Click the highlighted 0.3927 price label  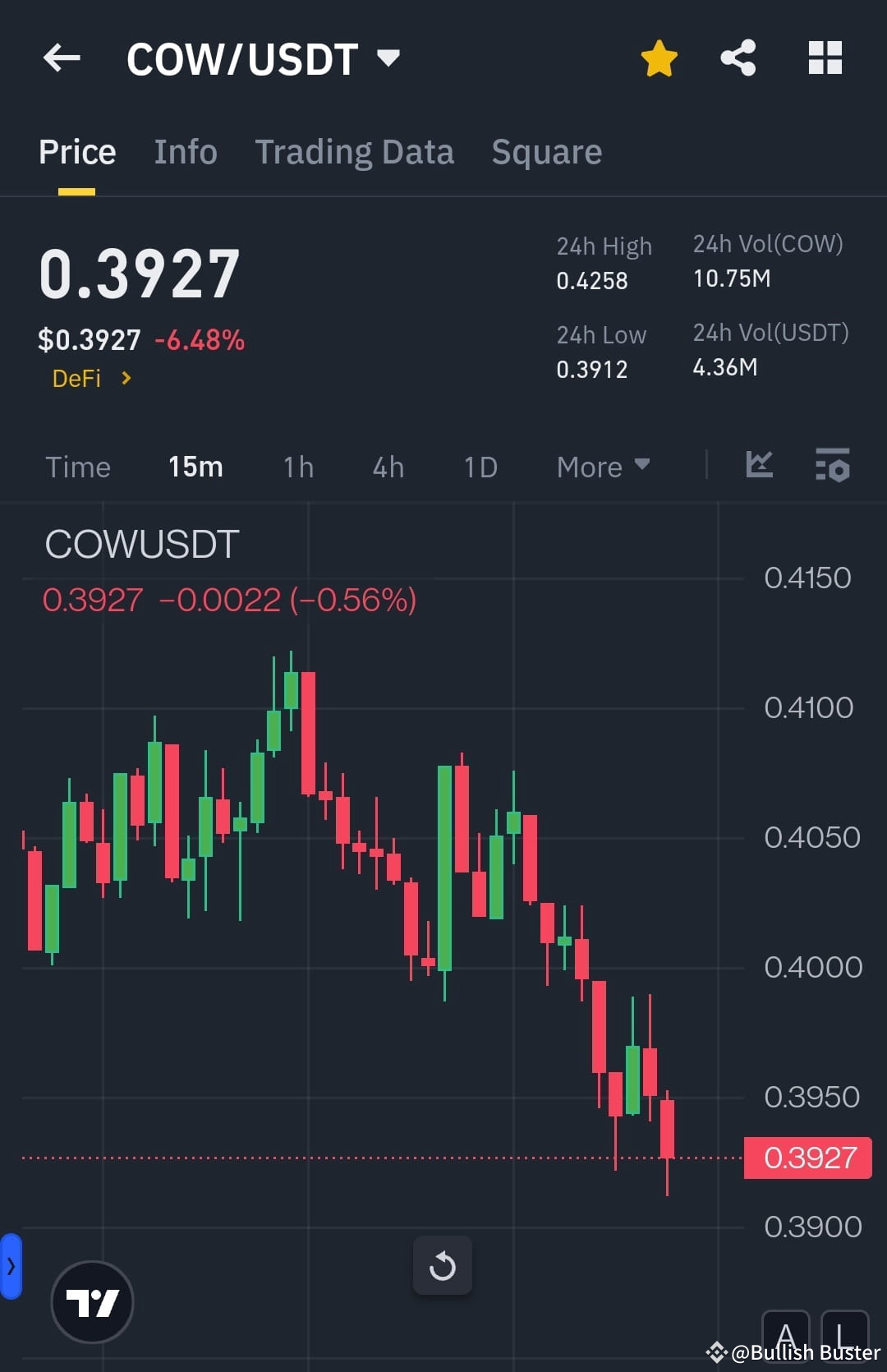(807, 1157)
